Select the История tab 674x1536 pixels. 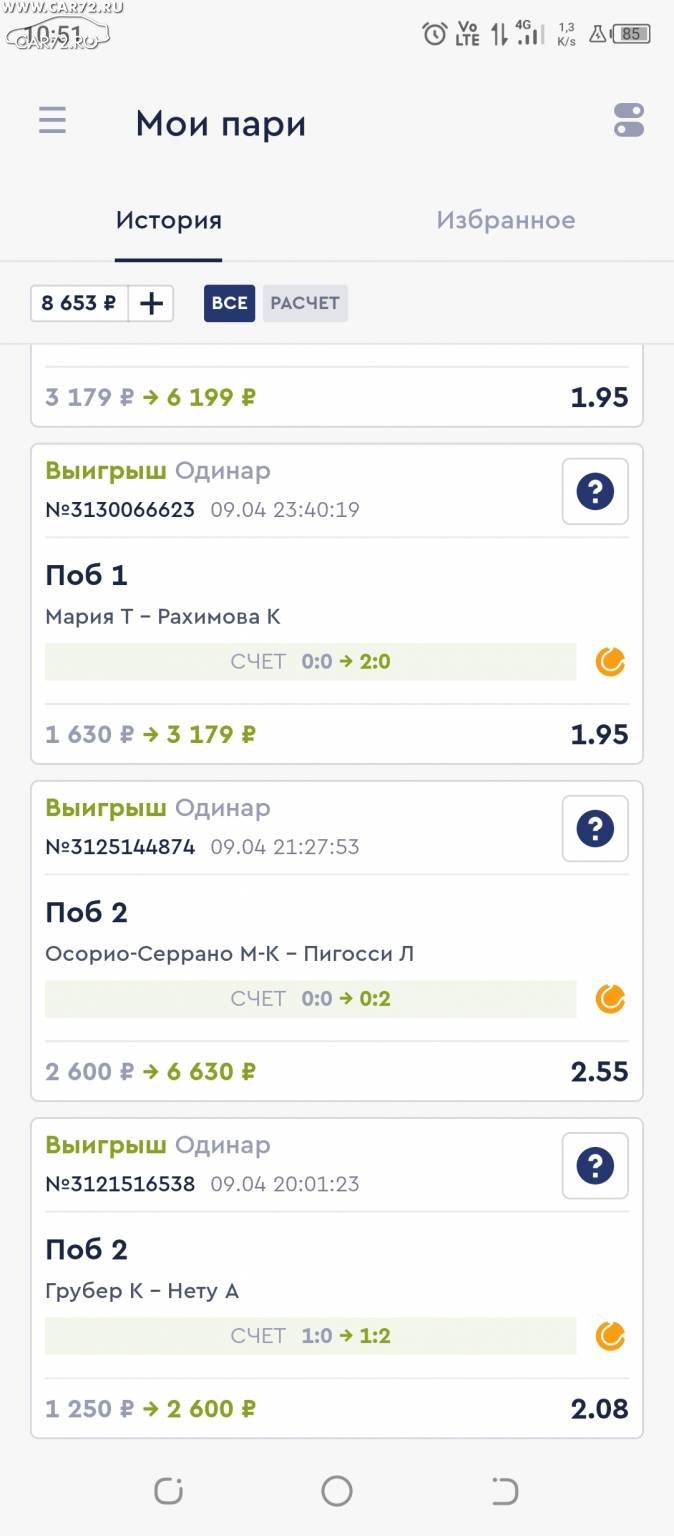[168, 220]
